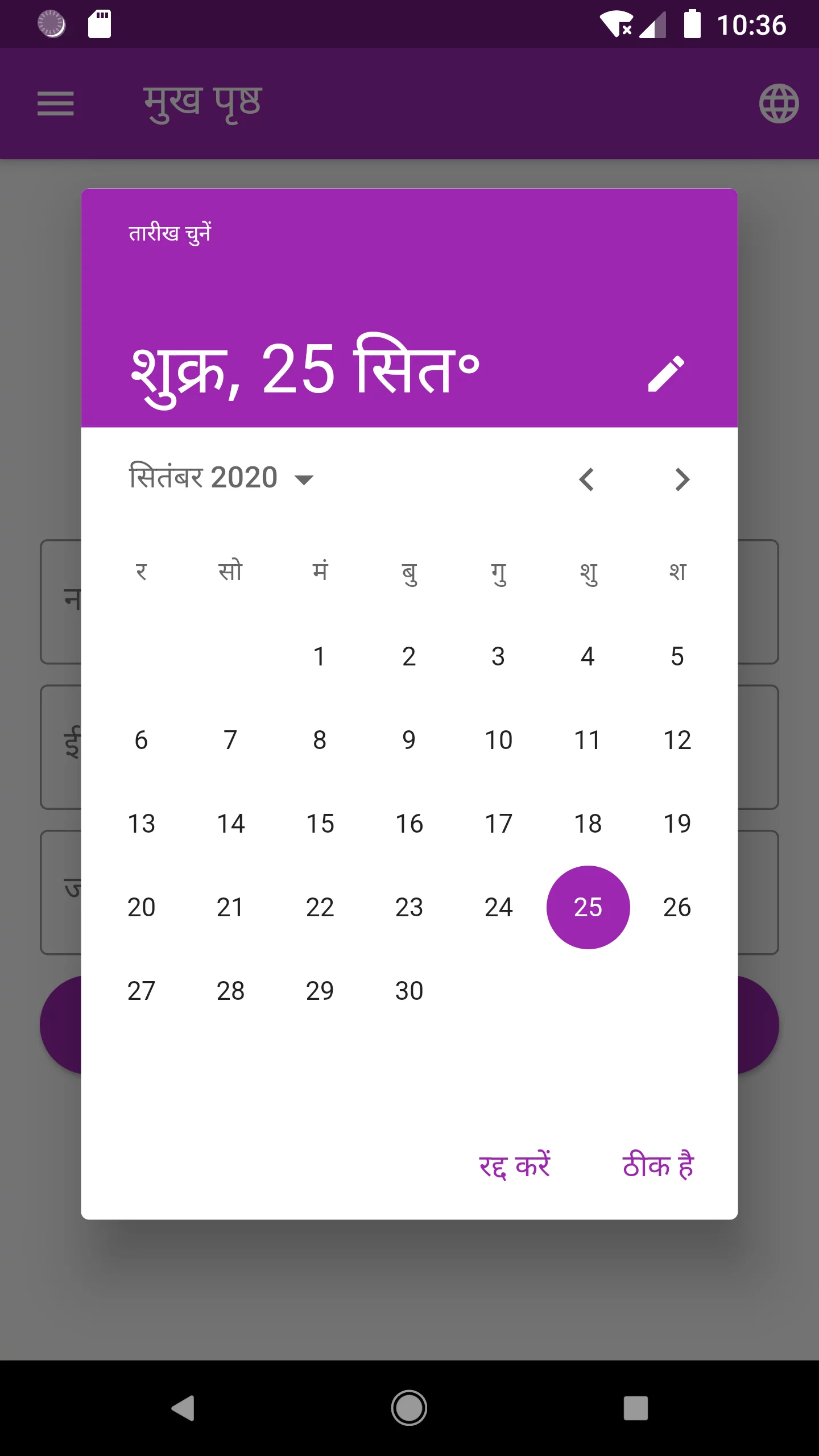
Task: Select 30 as the date
Action: (409, 991)
